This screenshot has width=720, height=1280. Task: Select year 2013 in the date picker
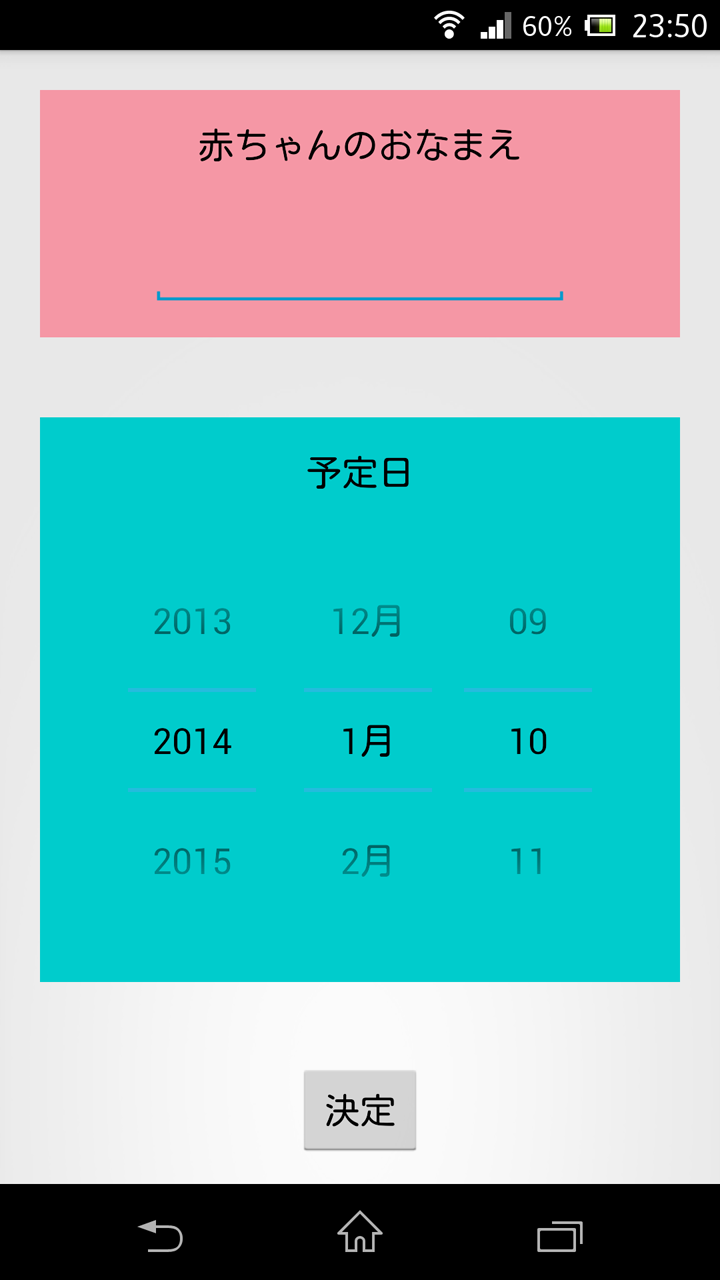pyautogui.click(x=192, y=622)
